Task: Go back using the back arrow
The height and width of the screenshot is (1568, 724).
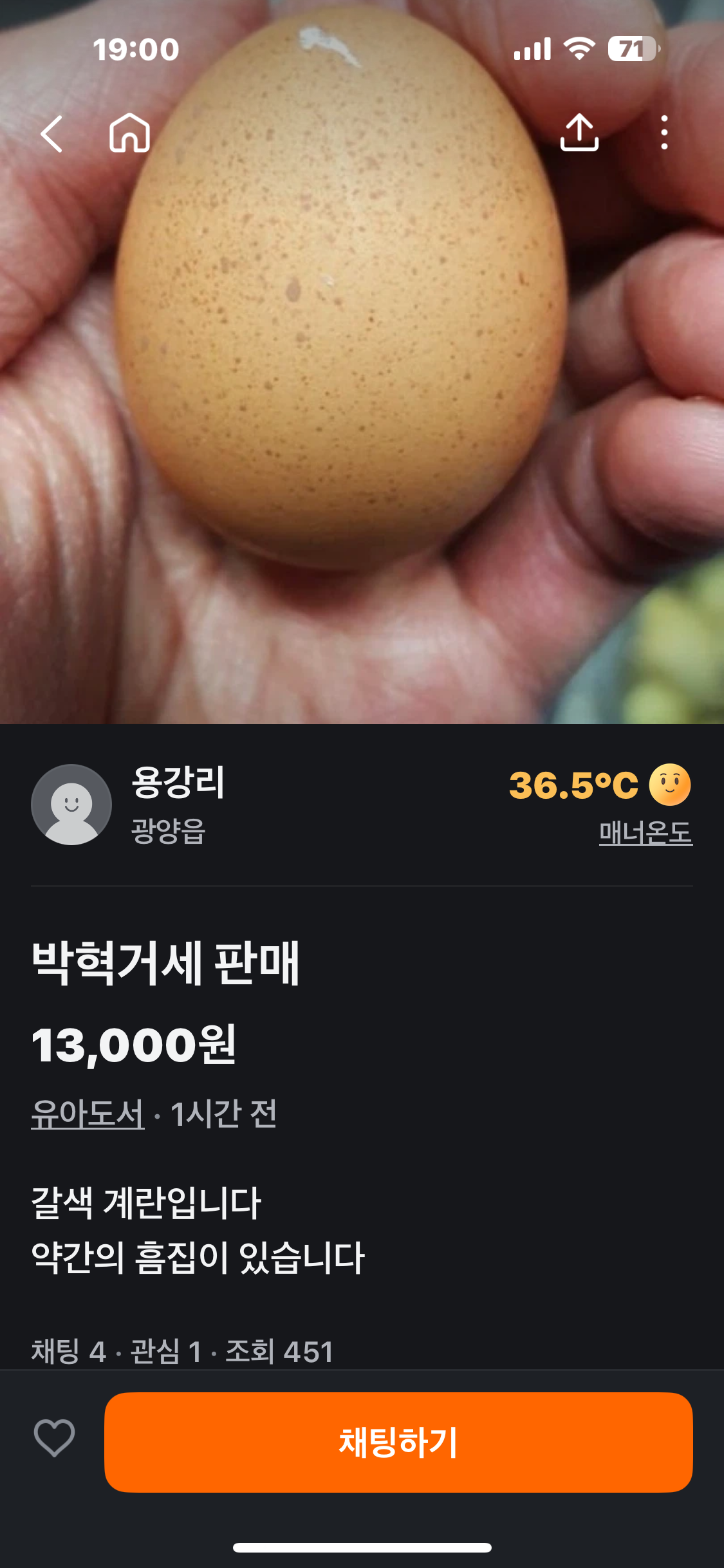Action: click(x=51, y=134)
